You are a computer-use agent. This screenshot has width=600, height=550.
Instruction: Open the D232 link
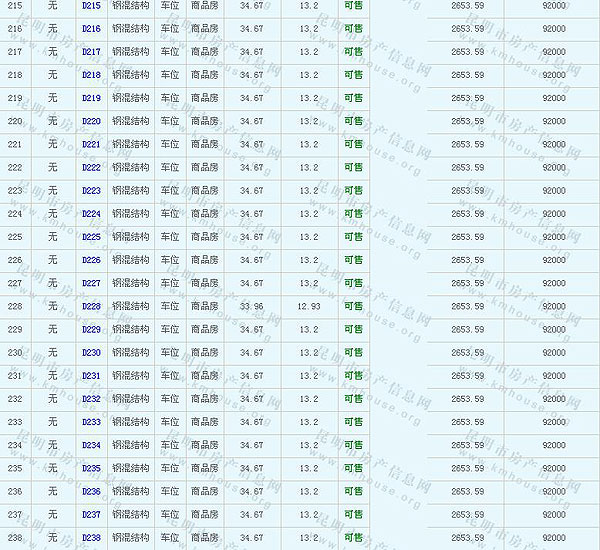pos(91,399)
